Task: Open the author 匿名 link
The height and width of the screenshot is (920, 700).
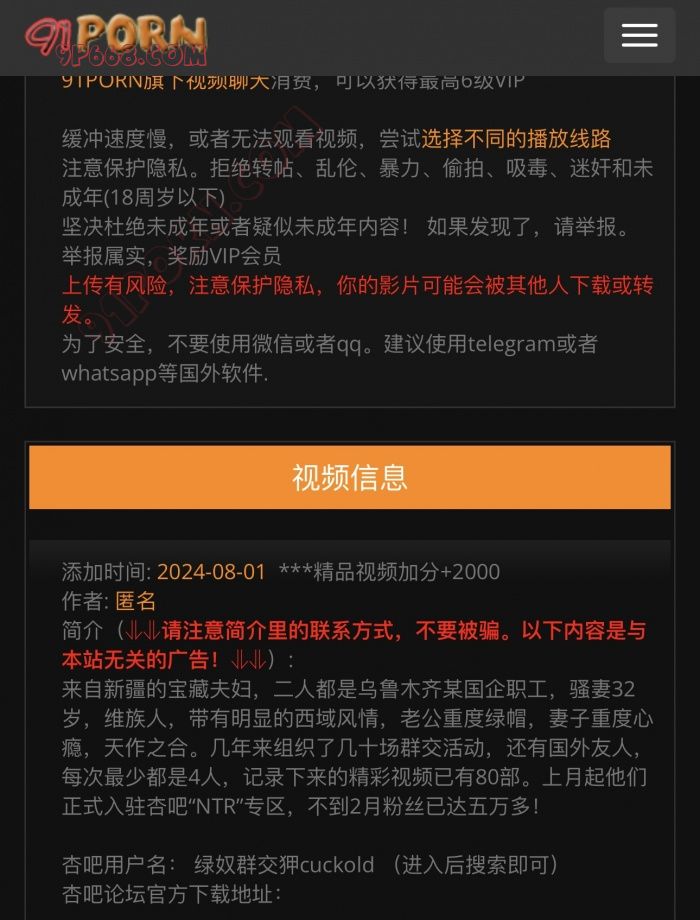Action: 136,601
